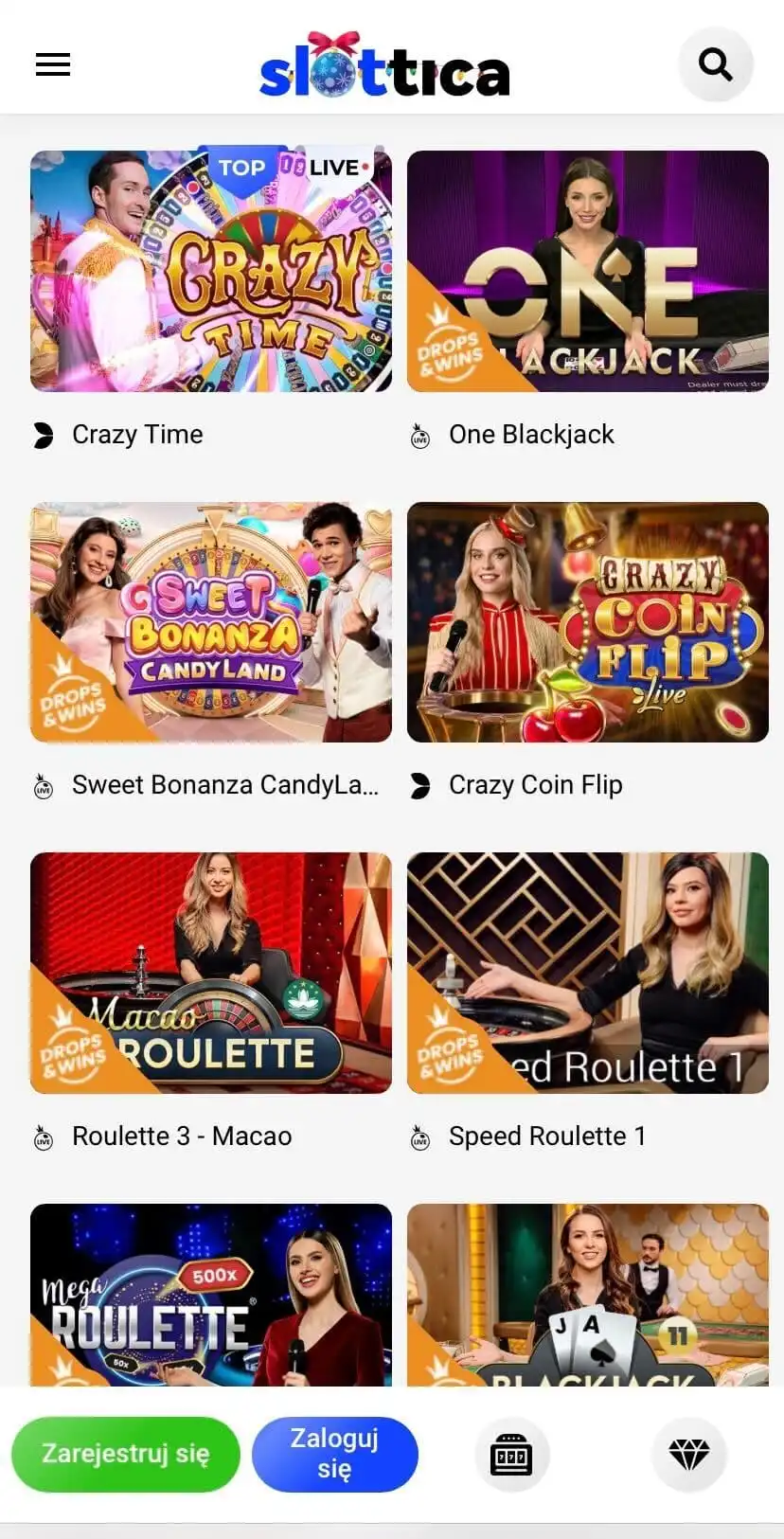Image resolution: width=784 pixels, height=1539 pixels.
Task: Launch One Blackjack live game
Action: pos(587,271)
